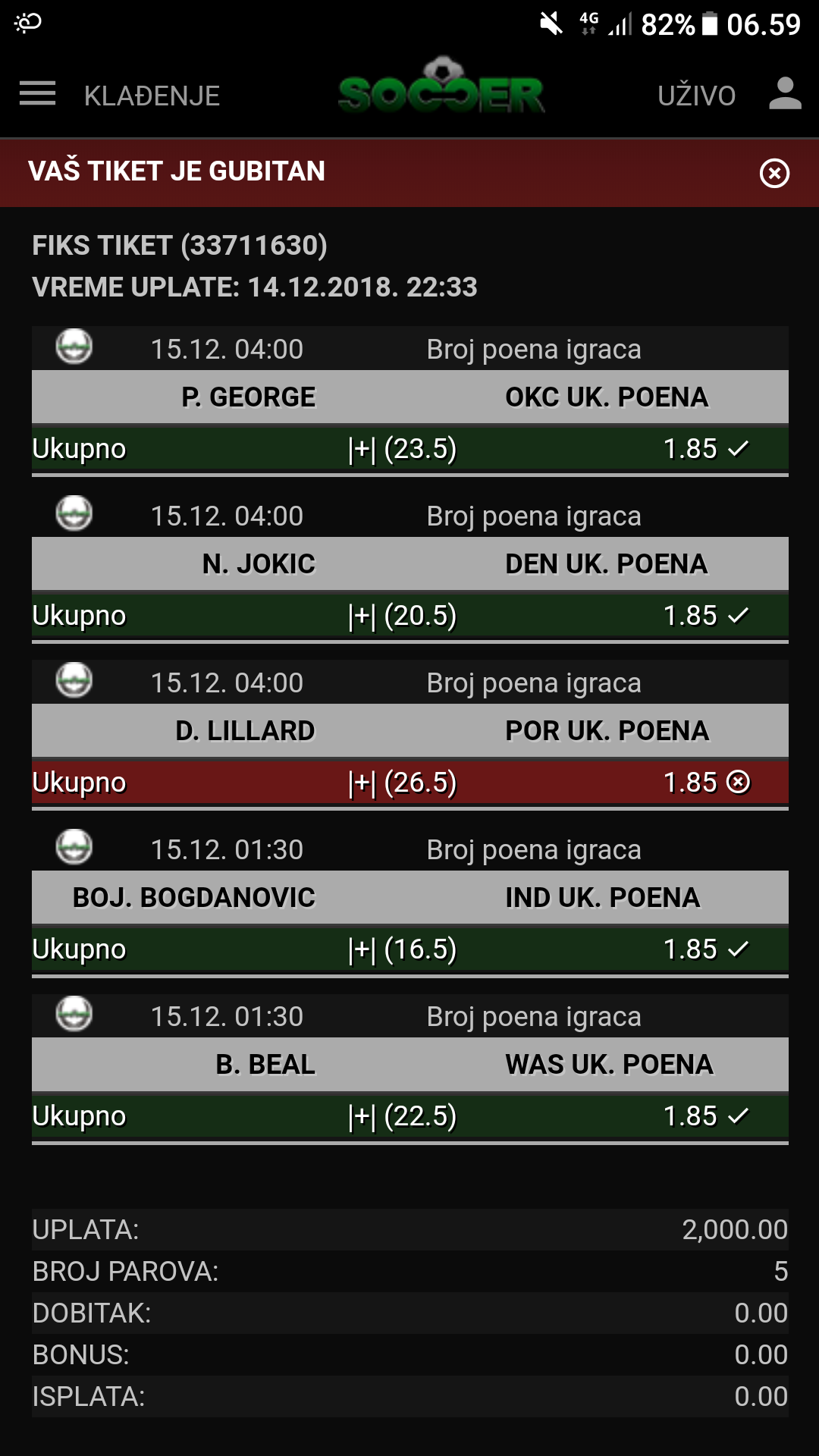Open the hamburger drawer menu
The image size is (819, 1456).
tap(37, 94)
